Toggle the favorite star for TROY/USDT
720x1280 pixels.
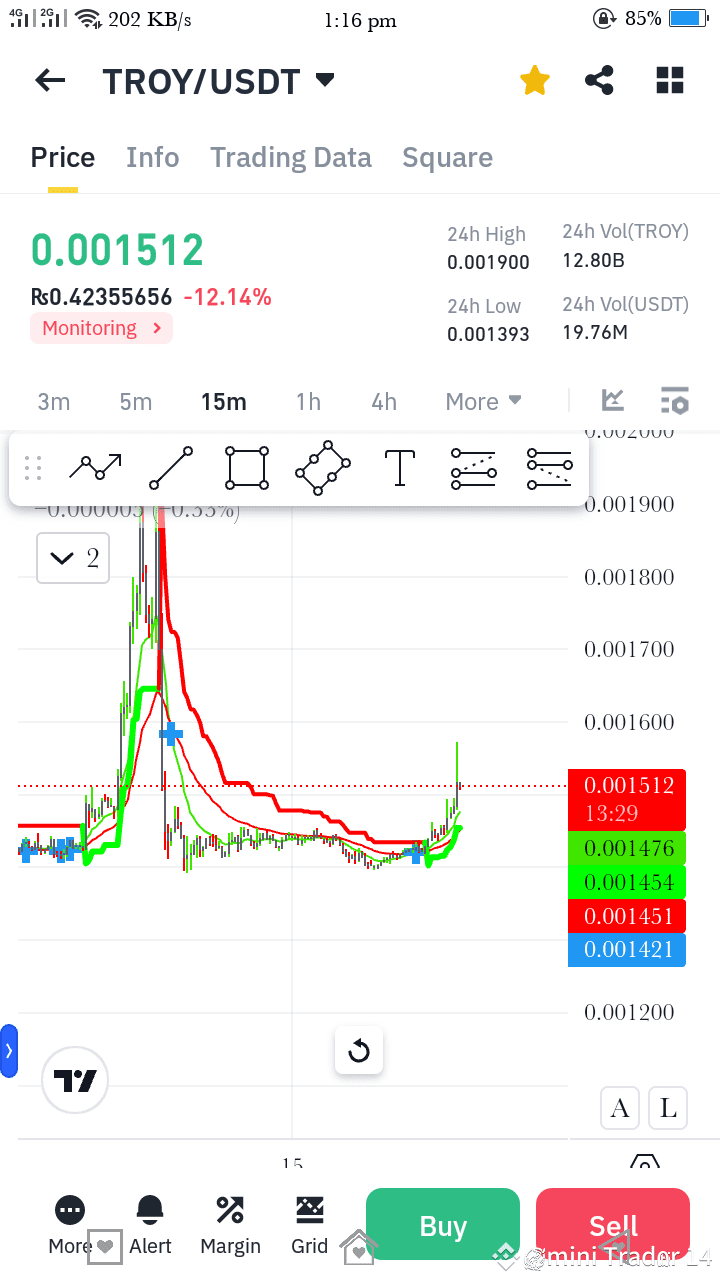(x=534, y=80)
